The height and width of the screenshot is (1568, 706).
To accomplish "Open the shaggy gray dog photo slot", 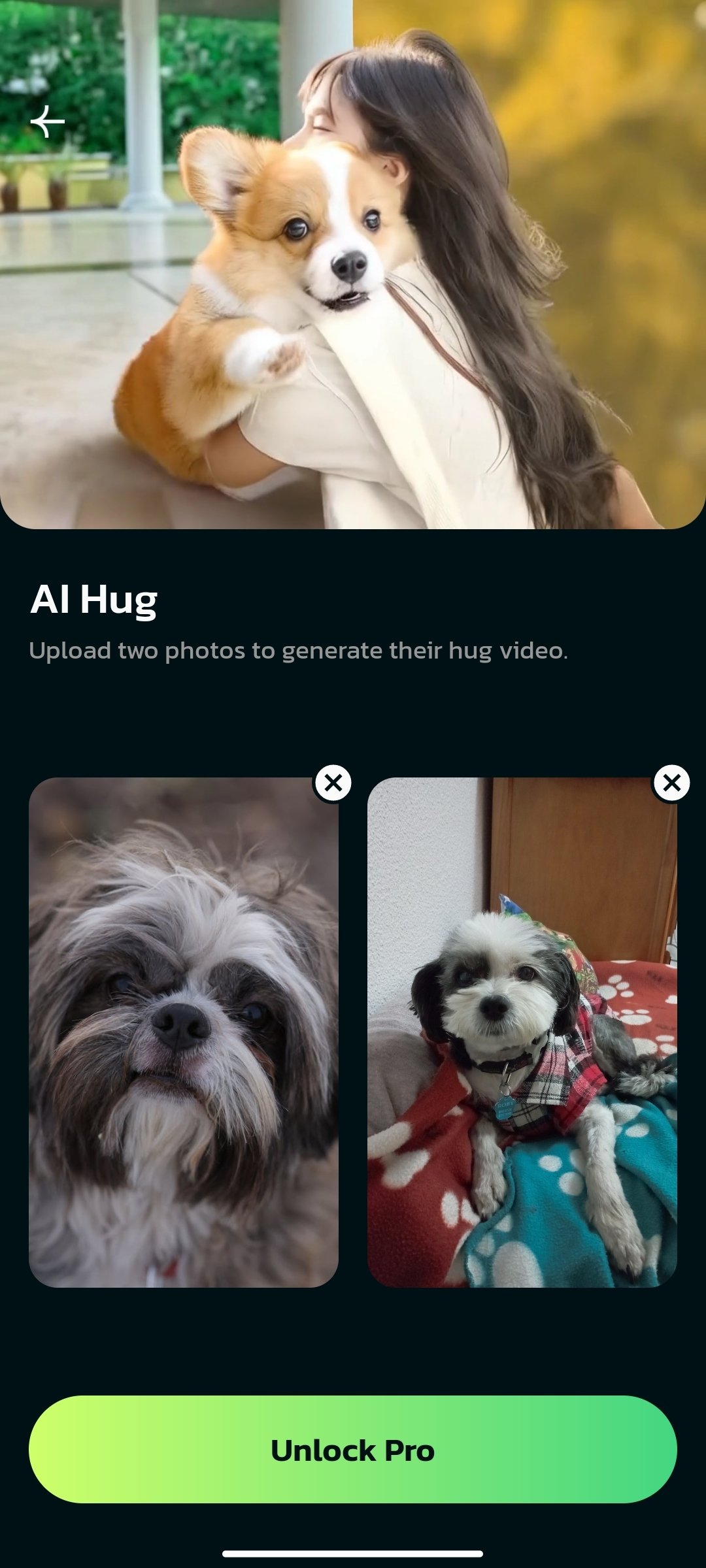I will [183, 1032].
